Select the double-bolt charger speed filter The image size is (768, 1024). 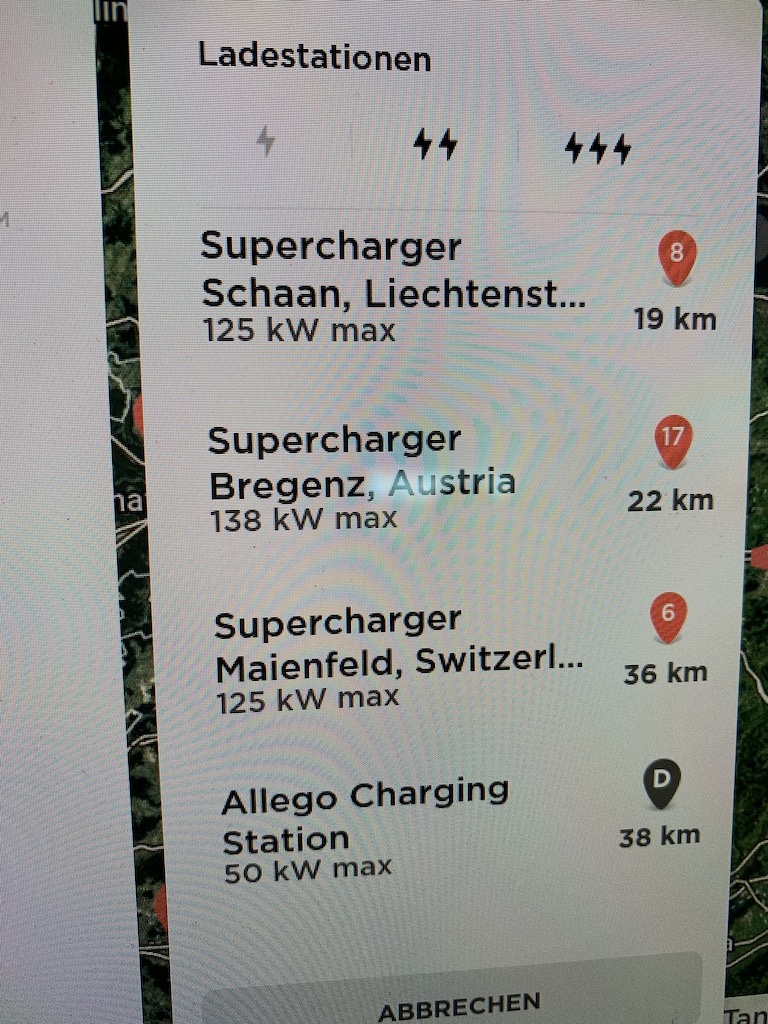(x=435, y=146)
